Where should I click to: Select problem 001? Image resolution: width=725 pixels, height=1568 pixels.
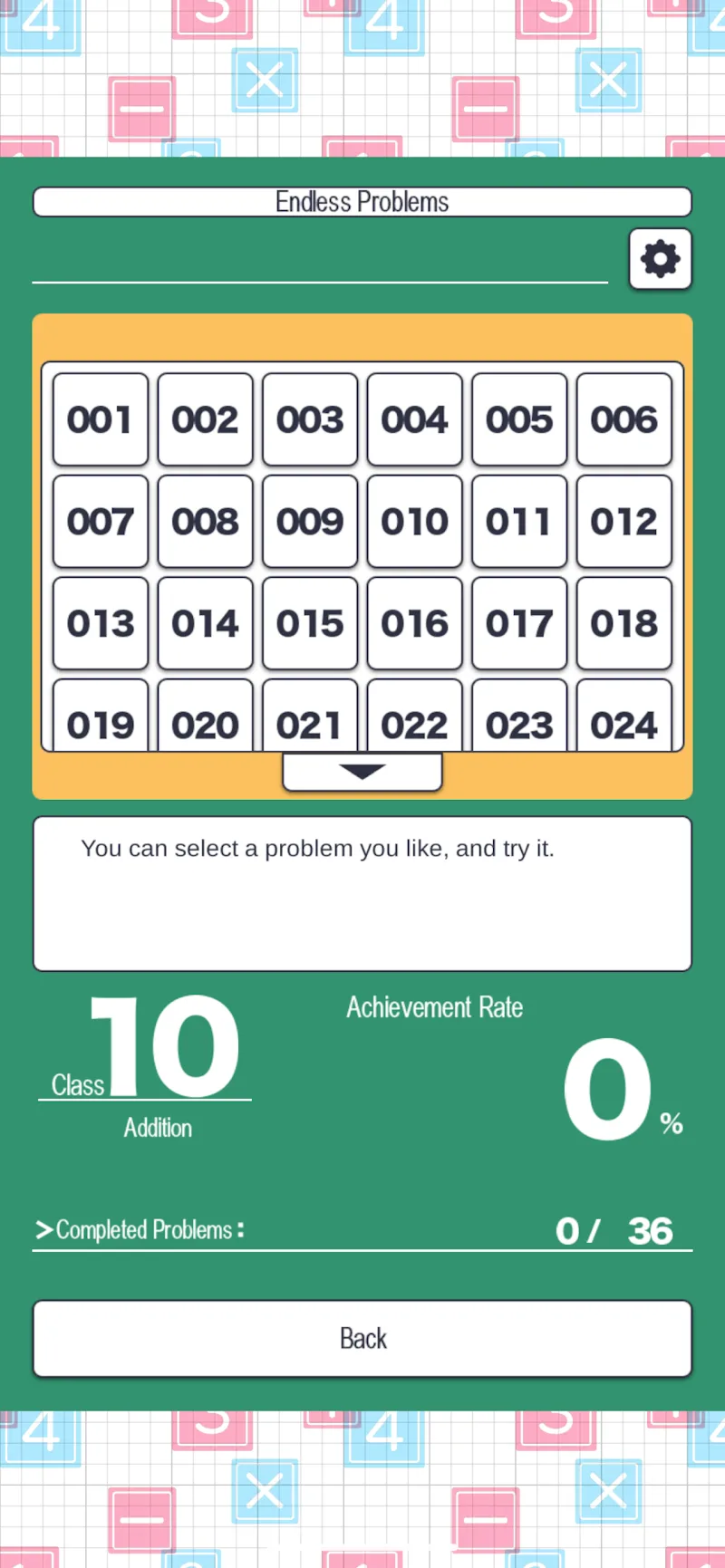click(x=100, y=419)
